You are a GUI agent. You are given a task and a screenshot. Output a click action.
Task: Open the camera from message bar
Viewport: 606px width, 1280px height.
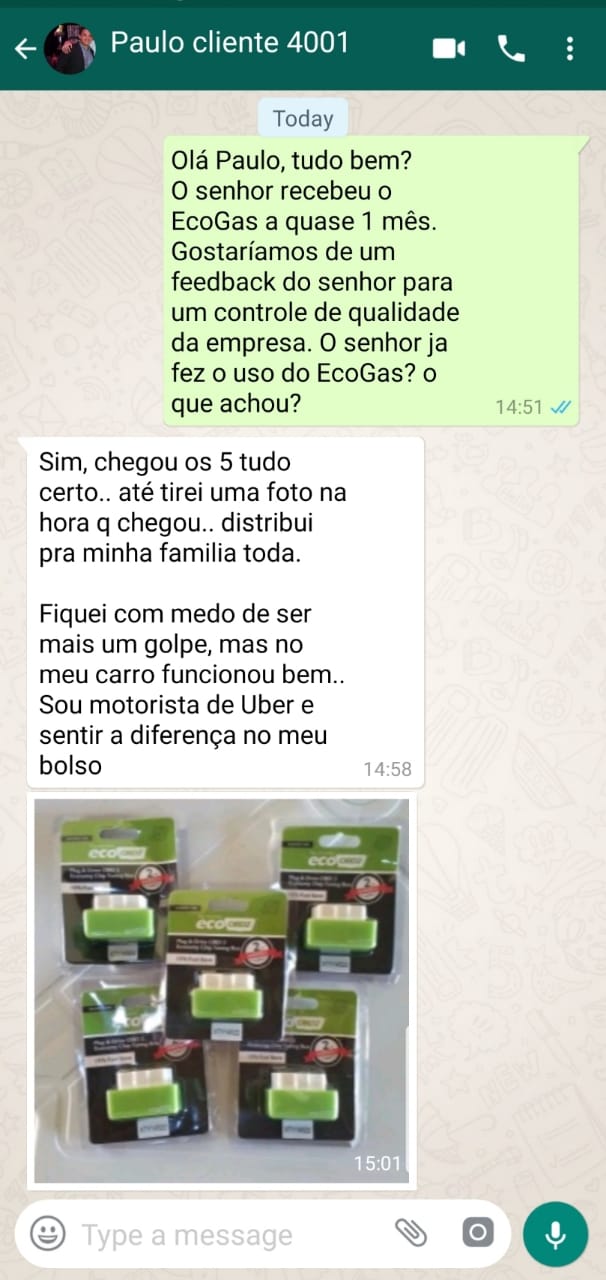477,1233
